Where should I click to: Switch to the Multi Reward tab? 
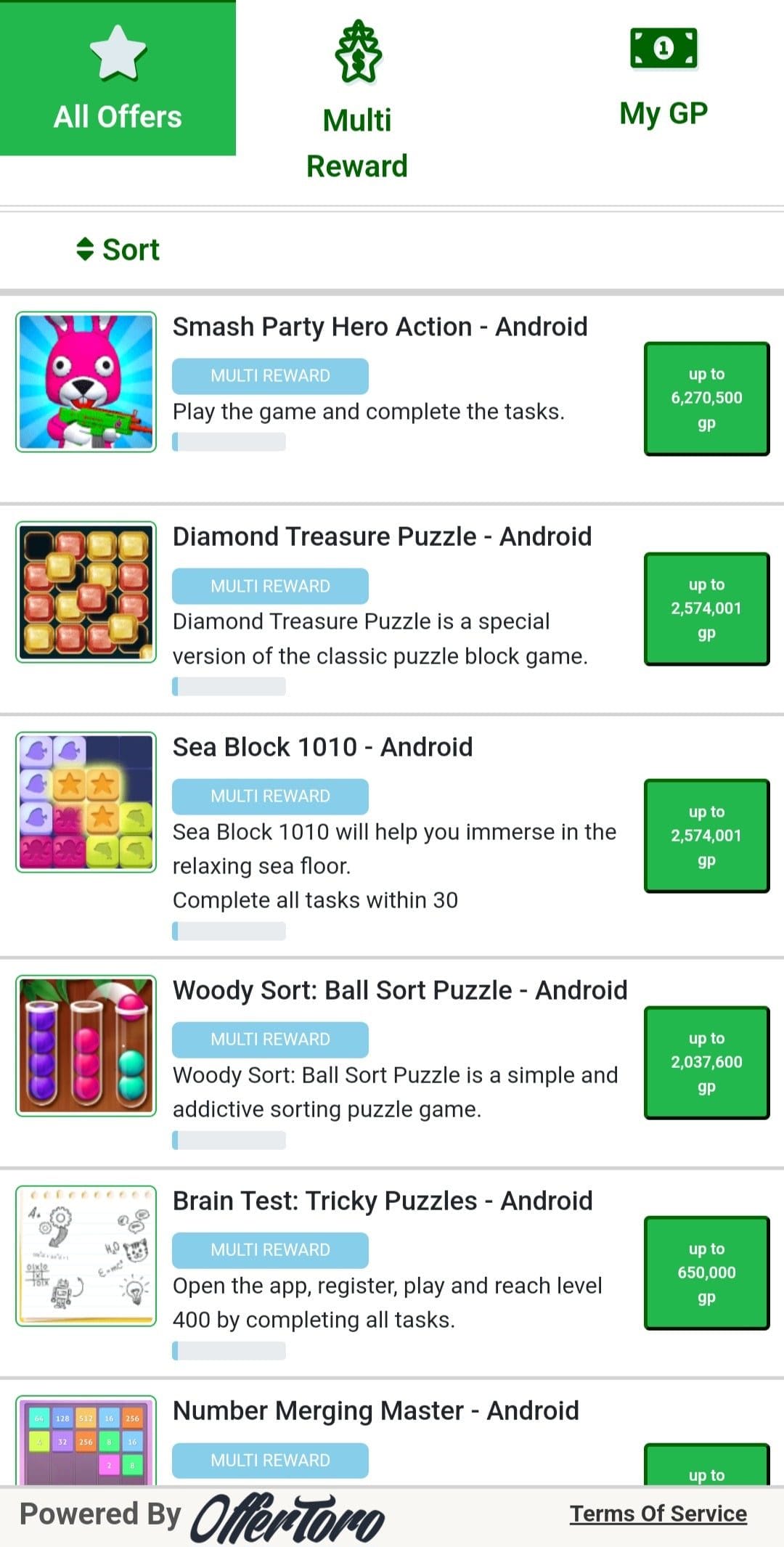(357, 102)
